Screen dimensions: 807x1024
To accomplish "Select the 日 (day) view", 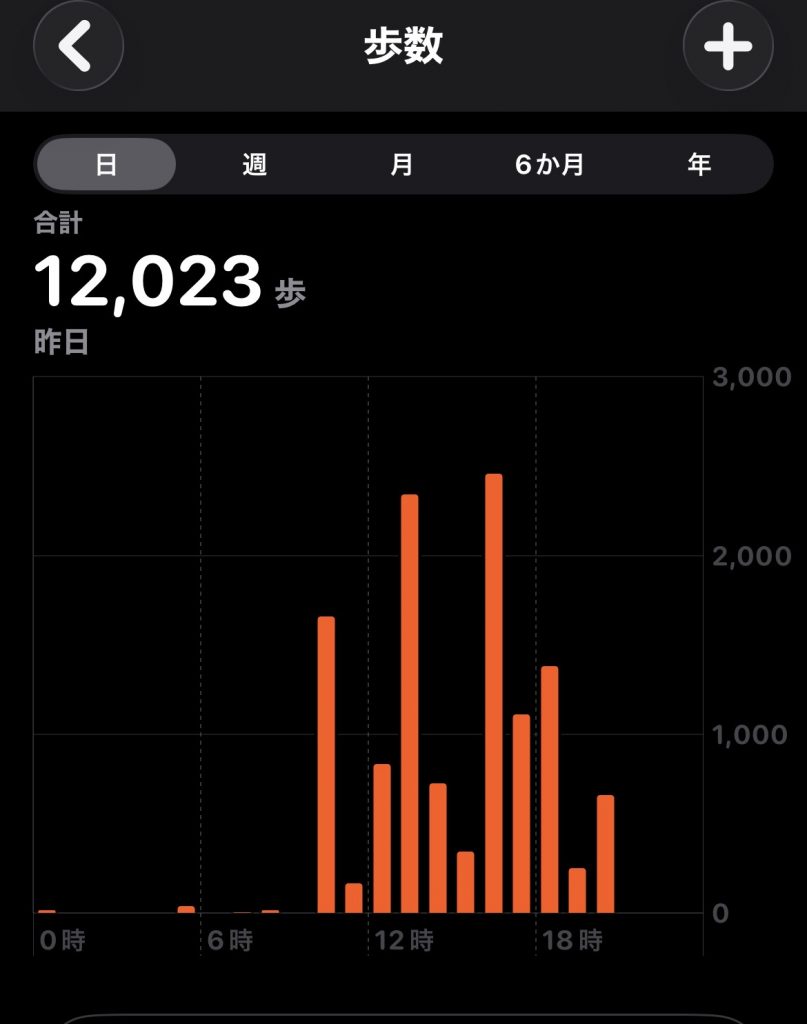I will click(106, 164).
